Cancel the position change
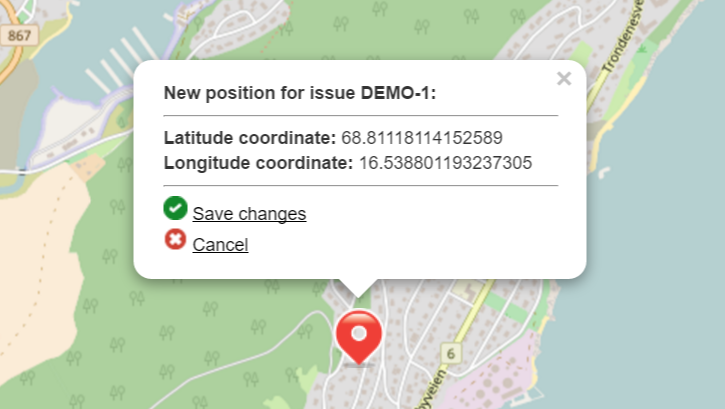This screenshot has height=409, width=725. click(x=220, y=245)
